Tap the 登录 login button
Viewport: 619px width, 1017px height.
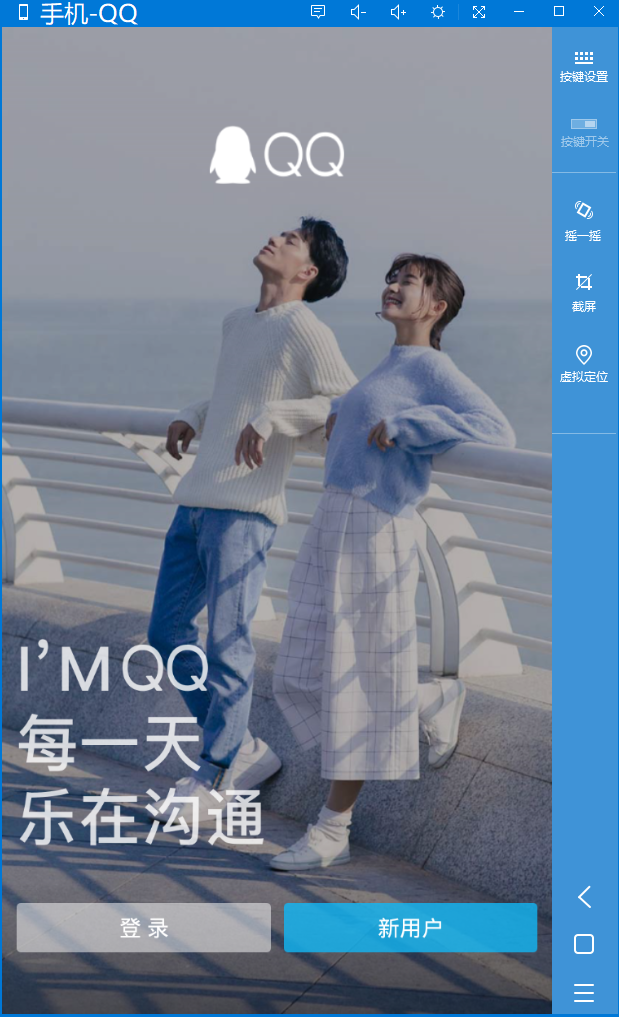pyautogui.click(x=143, y=928)
